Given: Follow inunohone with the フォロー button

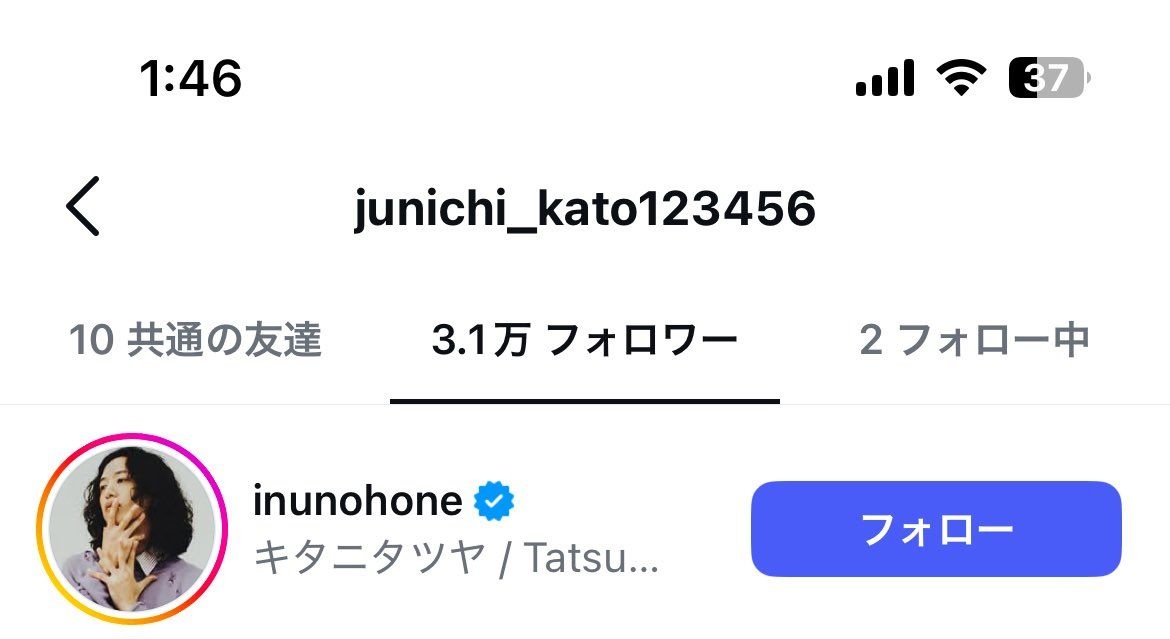Looking at the screenshot, I should click(x=936, y=529).
